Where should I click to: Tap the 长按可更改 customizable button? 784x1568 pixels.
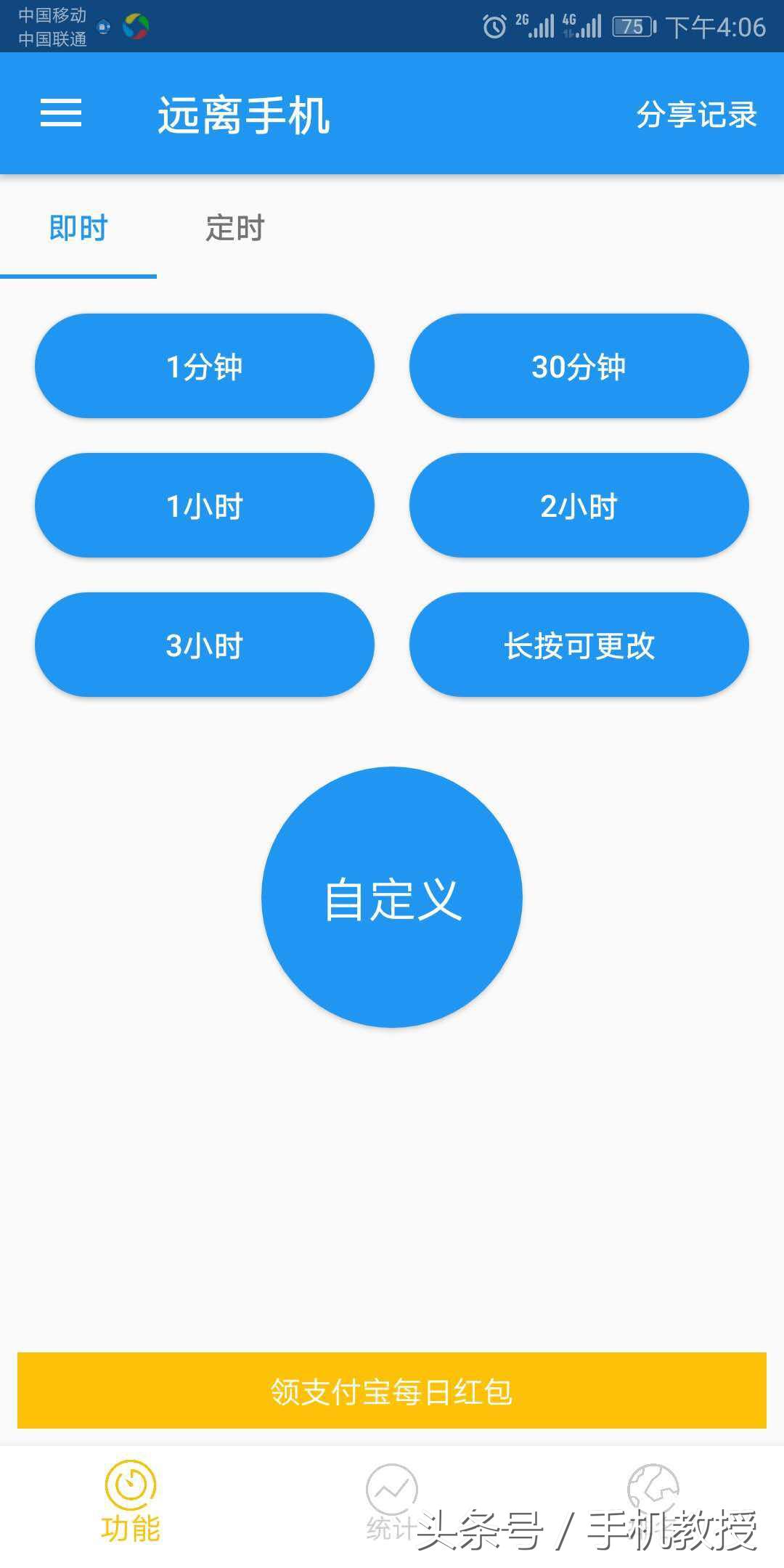pyautogui.click(x=578, y=645)
